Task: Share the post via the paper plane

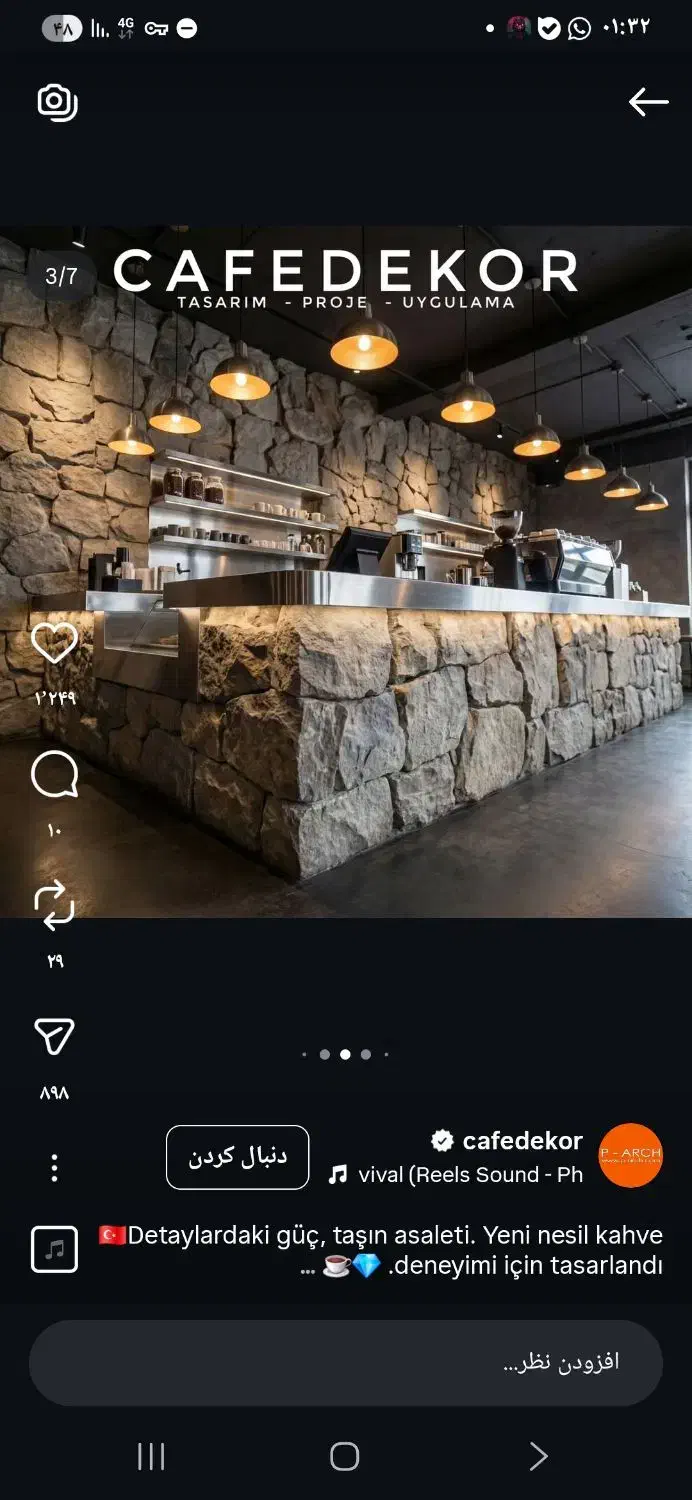Action: 54,1037
